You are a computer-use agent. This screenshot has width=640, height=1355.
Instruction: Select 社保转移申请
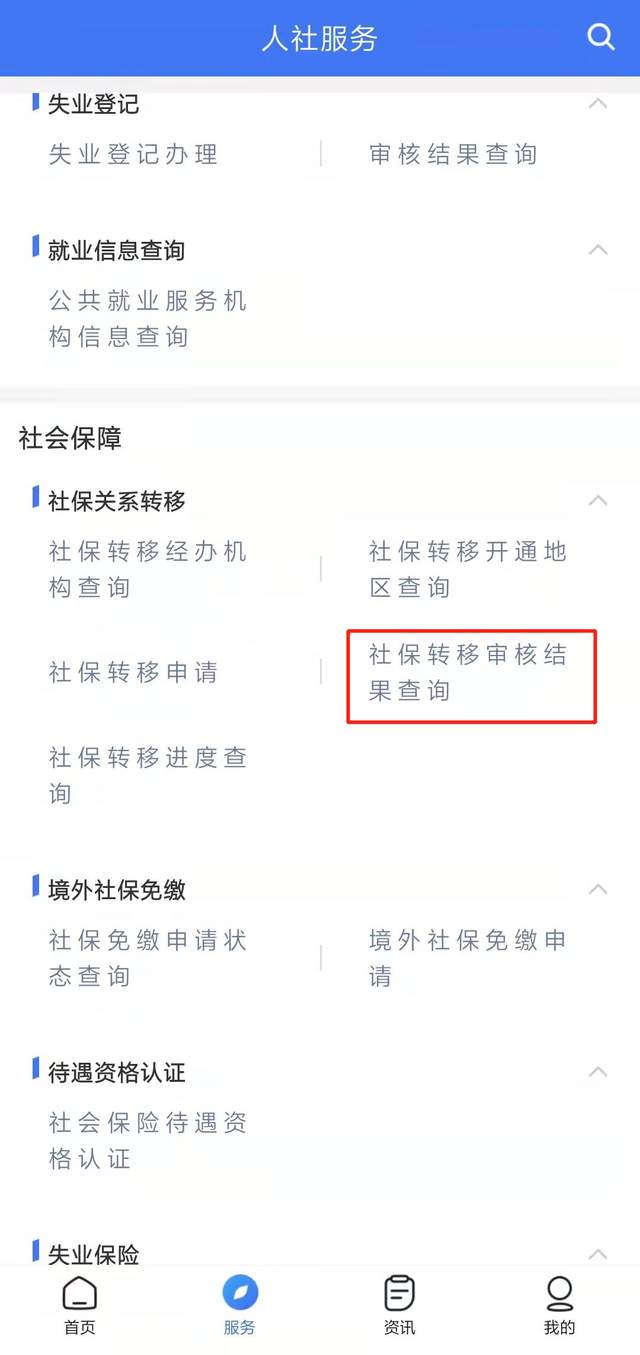(x=134, y=672)
